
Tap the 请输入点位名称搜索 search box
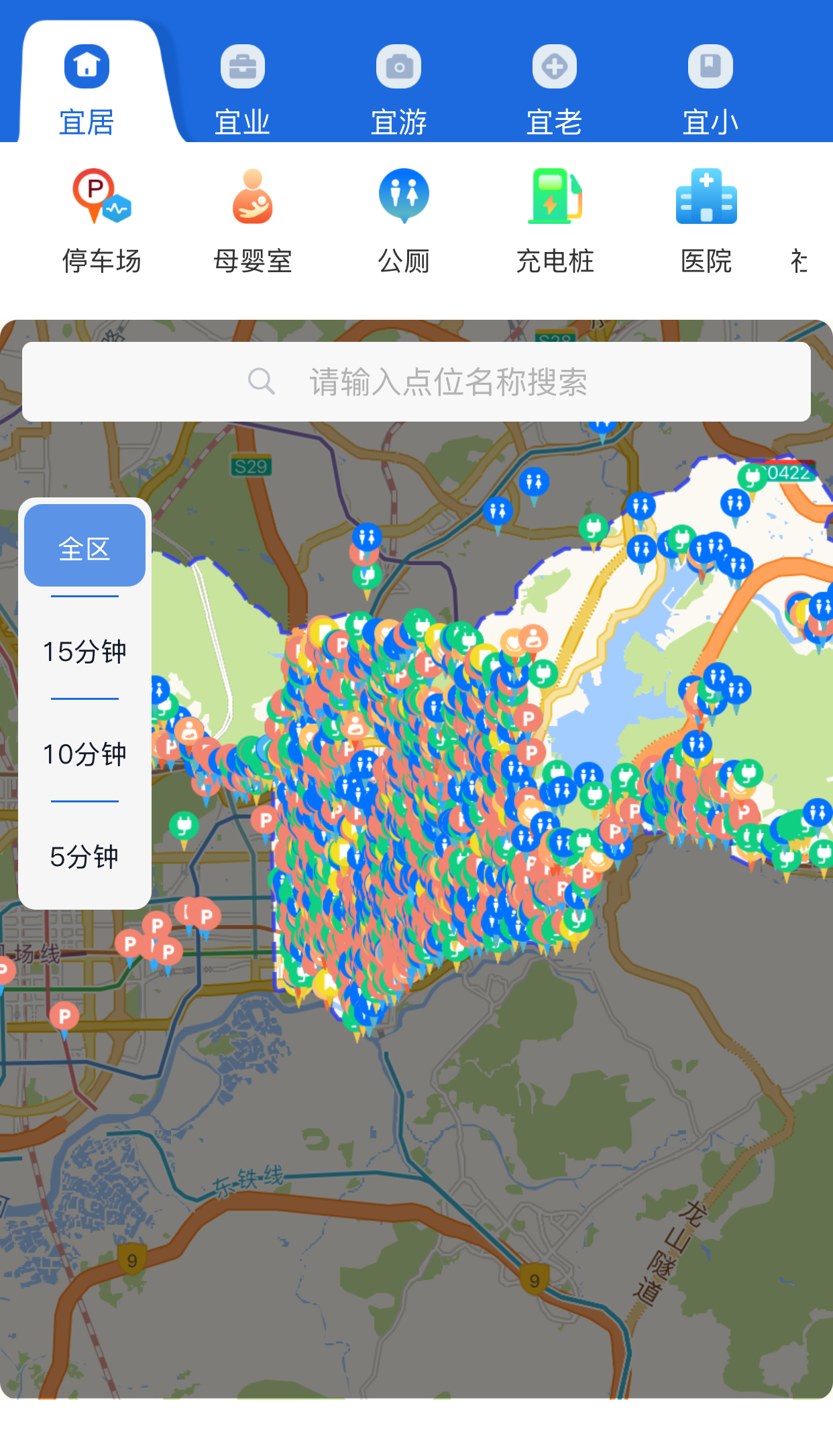(416, 382)
